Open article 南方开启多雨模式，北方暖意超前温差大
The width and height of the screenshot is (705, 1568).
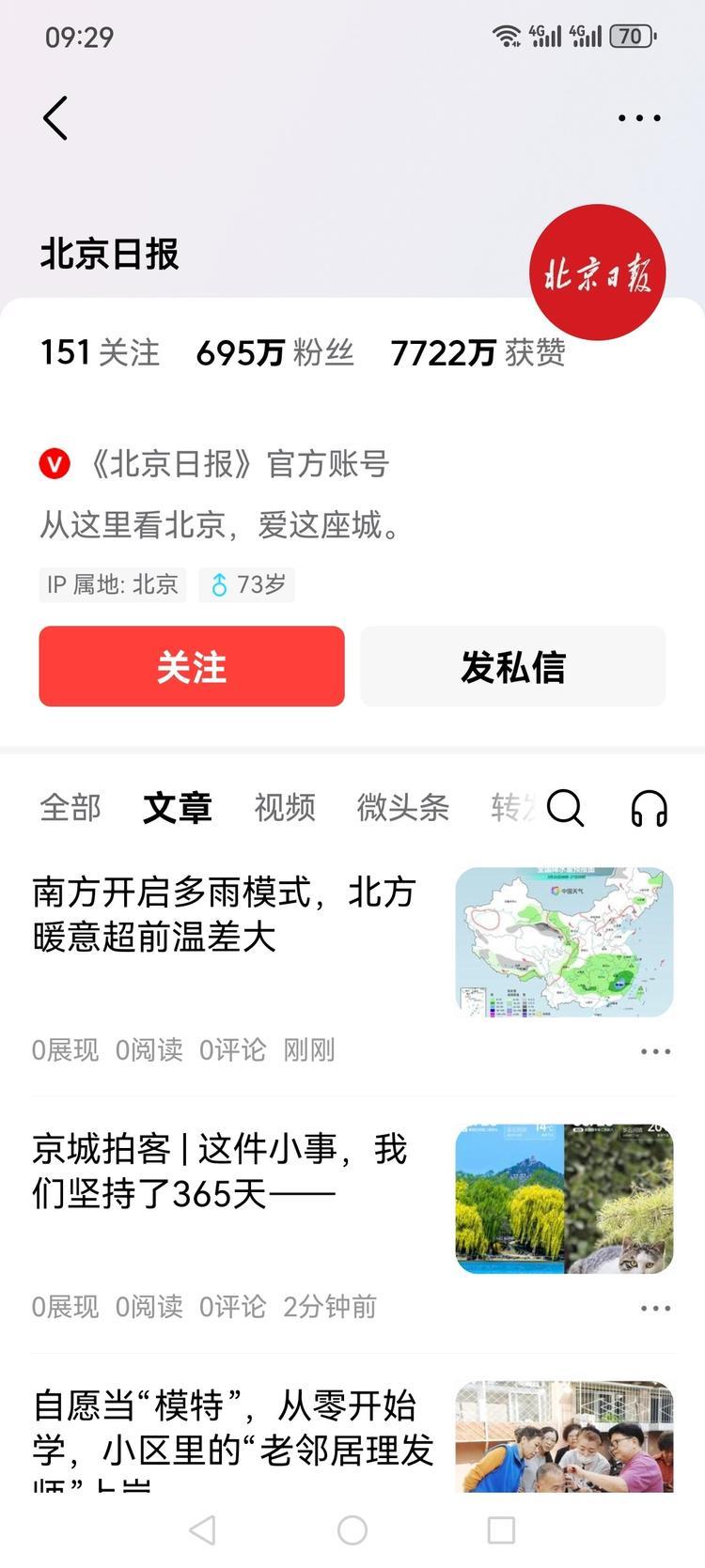coord(224,914)
